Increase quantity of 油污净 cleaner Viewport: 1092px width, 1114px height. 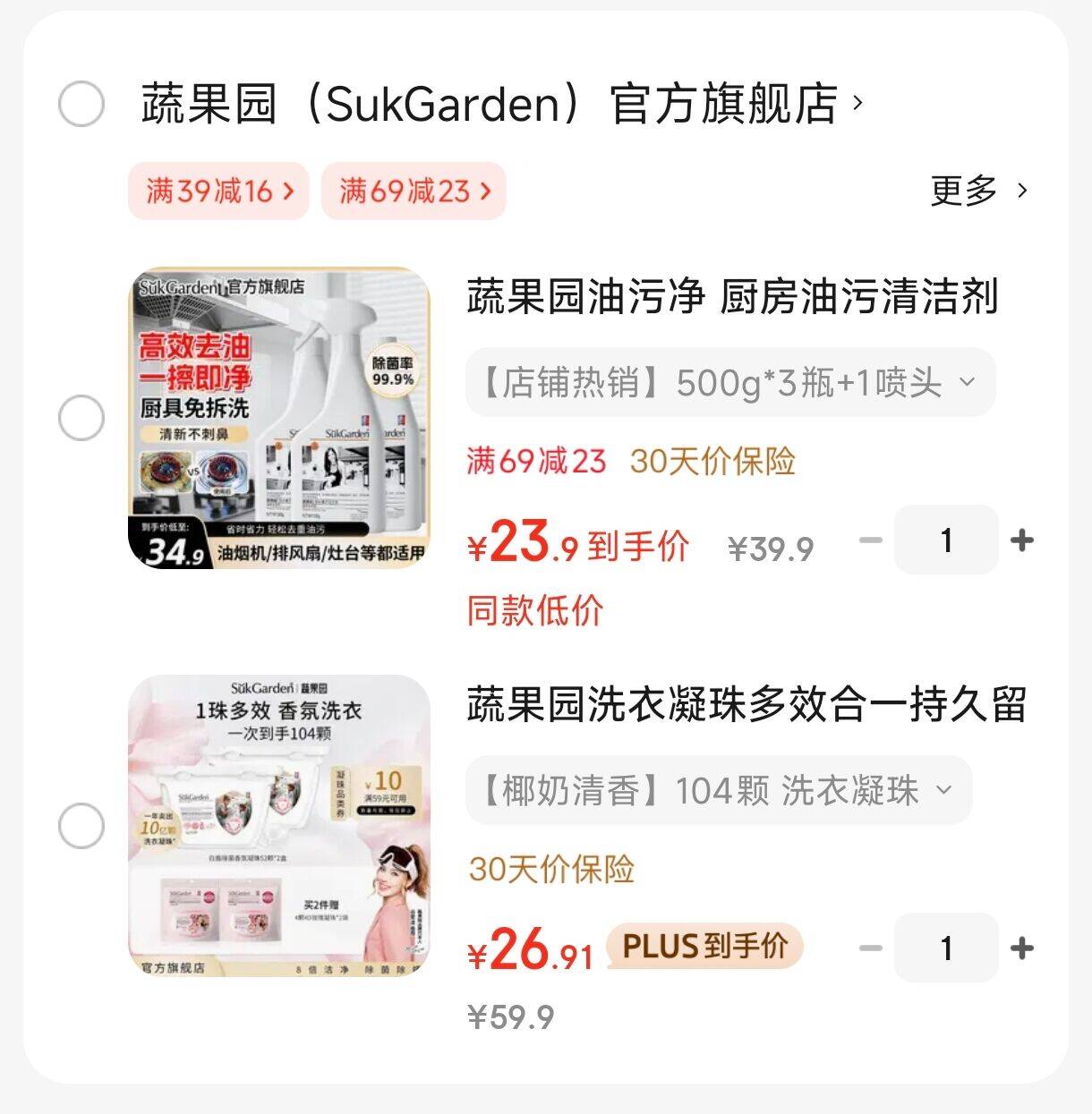(x=1021, y=540)
